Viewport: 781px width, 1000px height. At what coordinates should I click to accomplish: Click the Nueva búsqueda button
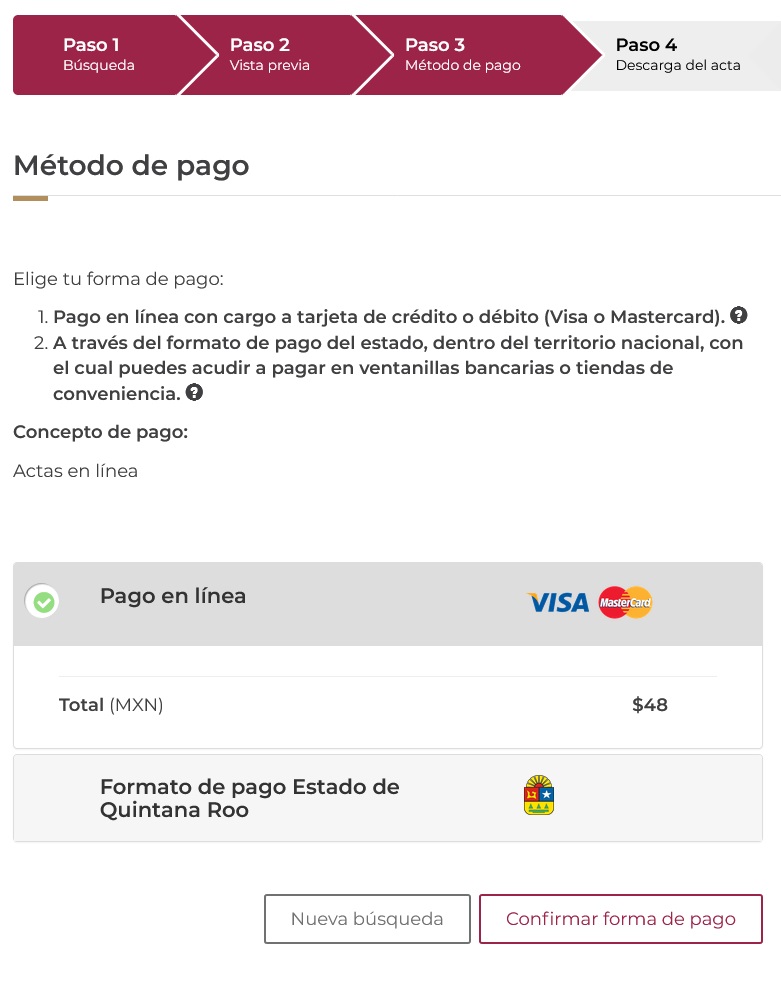[367, 918]
